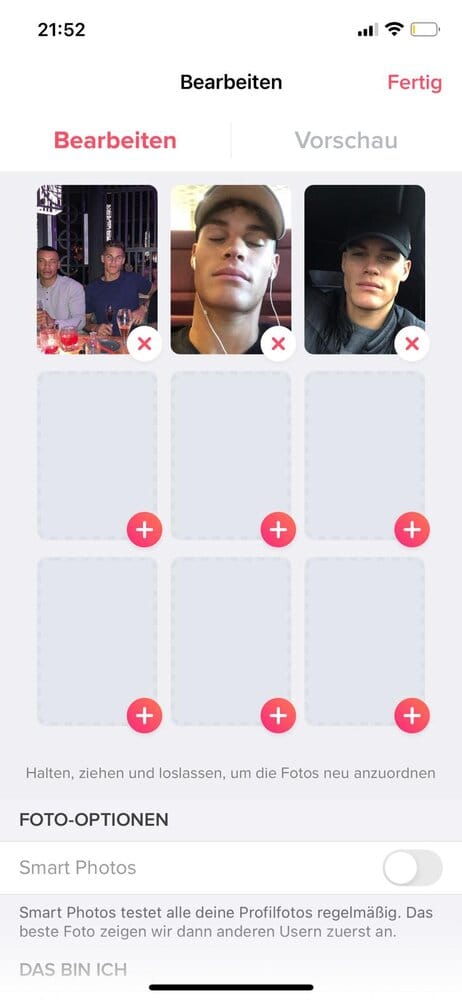
Task: Remove the black cap car selfie
Action: pos(412,344)
